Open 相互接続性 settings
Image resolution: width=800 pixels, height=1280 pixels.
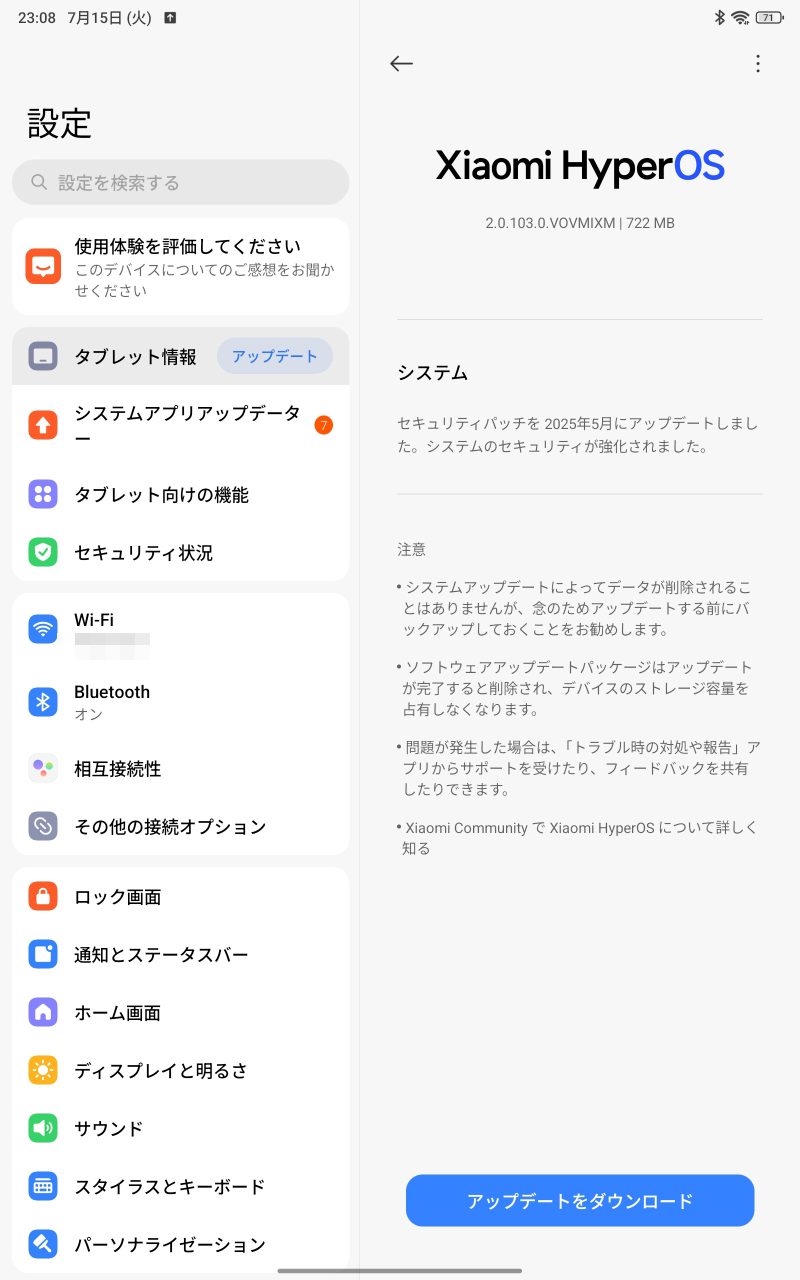click(x=181, y=769)
